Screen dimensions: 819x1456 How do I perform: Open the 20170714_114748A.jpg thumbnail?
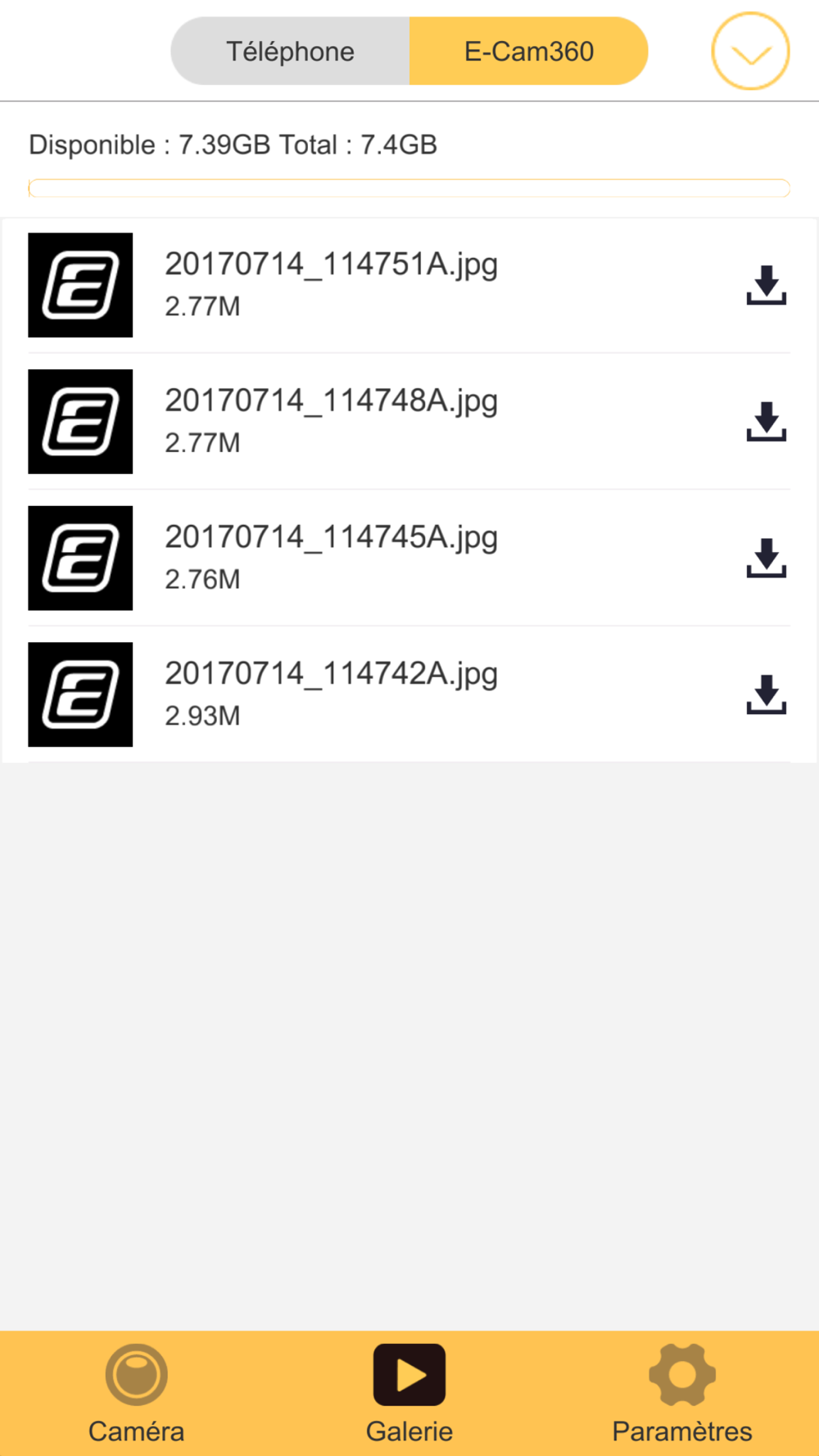coord(80,422)
